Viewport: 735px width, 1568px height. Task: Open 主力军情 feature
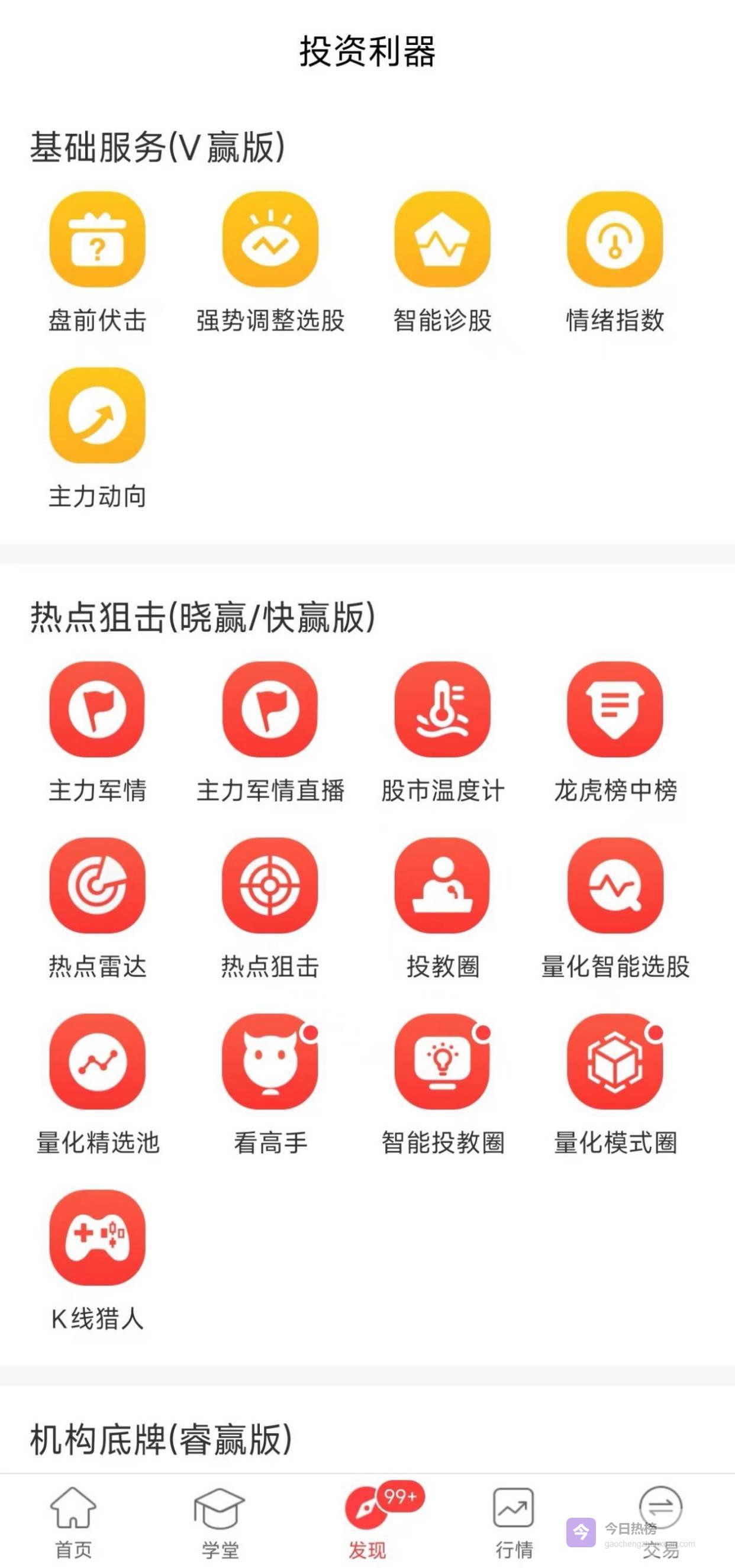click(x=98, y=709)
